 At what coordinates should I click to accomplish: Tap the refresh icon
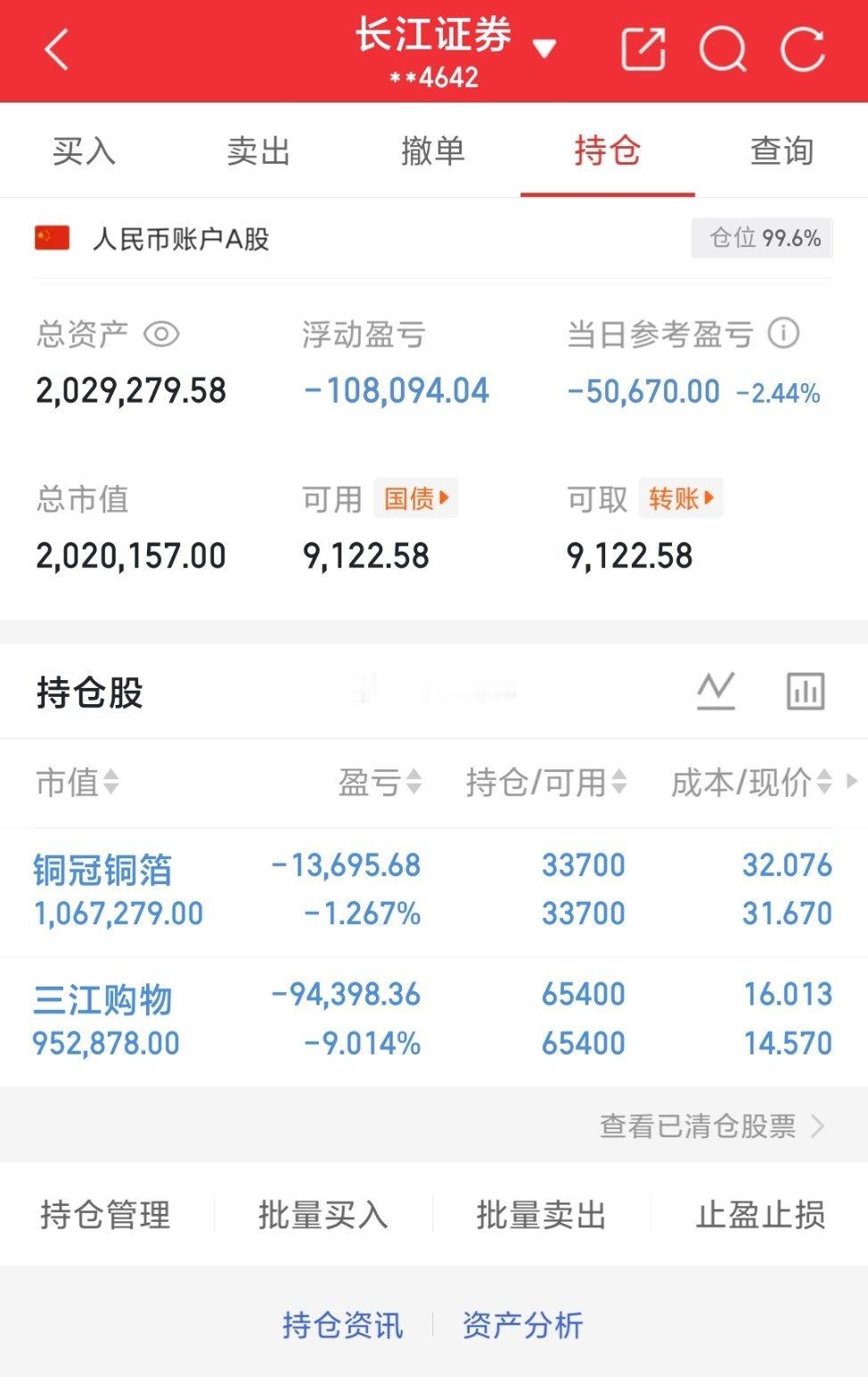[x=803, y=49]
